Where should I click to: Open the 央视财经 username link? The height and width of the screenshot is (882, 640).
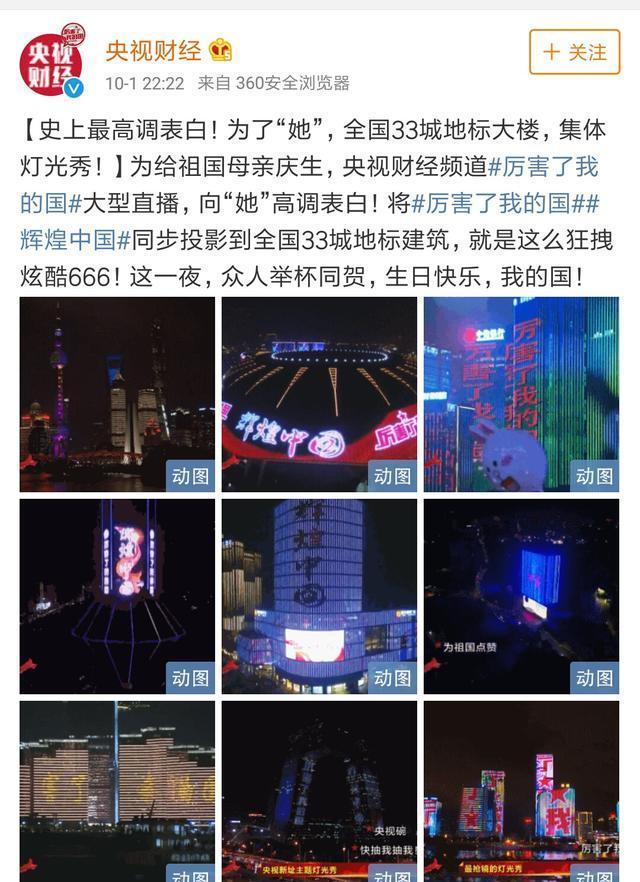[x=154, y=49]
